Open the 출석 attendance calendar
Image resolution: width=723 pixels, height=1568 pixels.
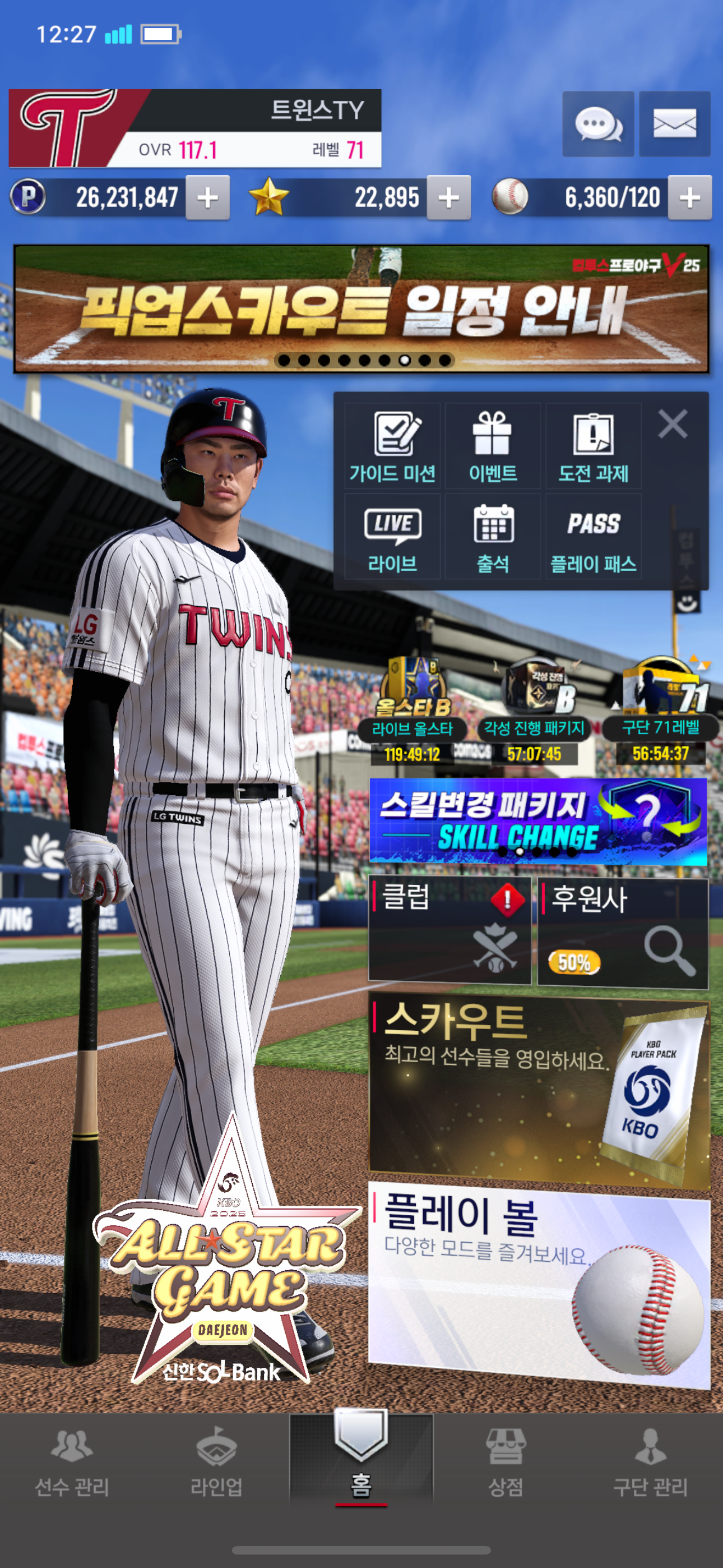[x=492, y=536]
